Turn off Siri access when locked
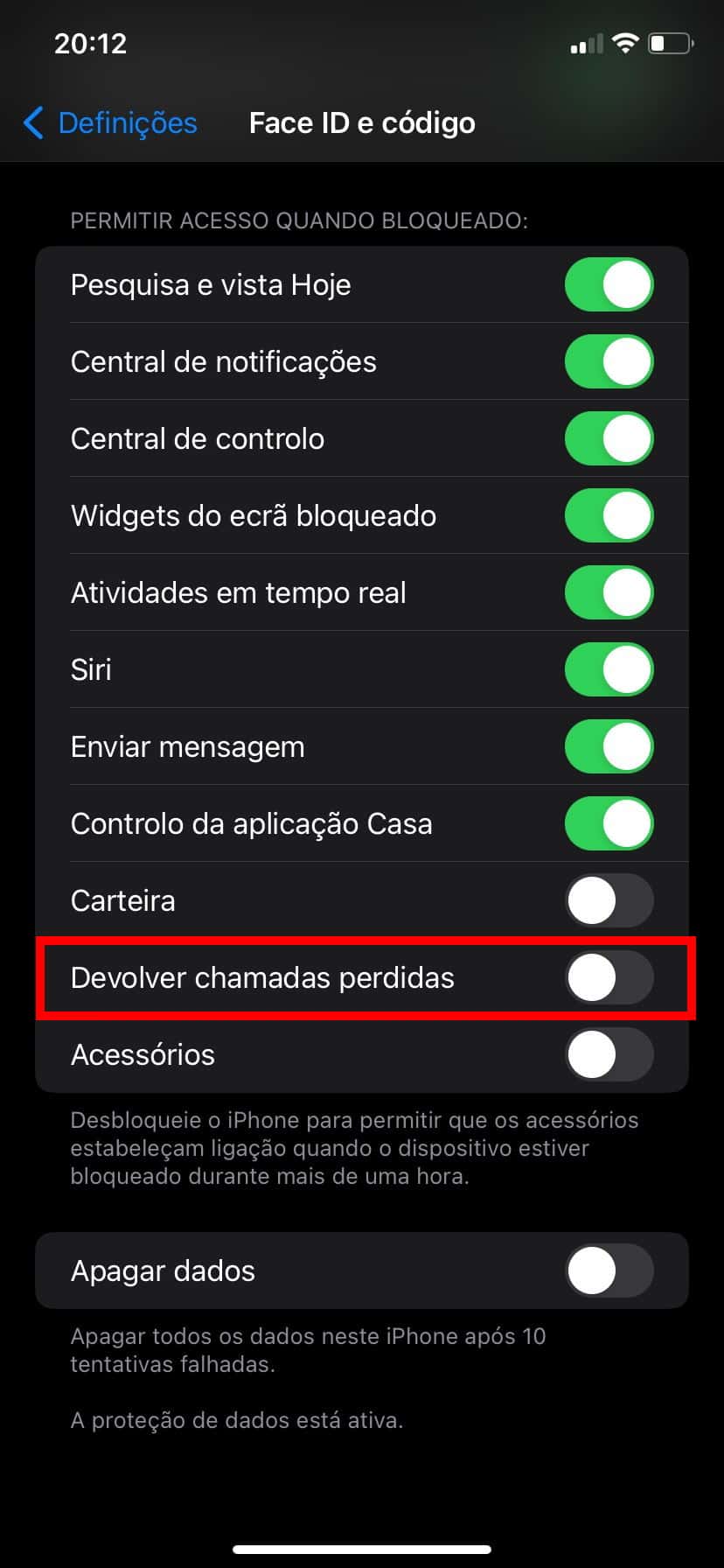 [x=609, y=670]
